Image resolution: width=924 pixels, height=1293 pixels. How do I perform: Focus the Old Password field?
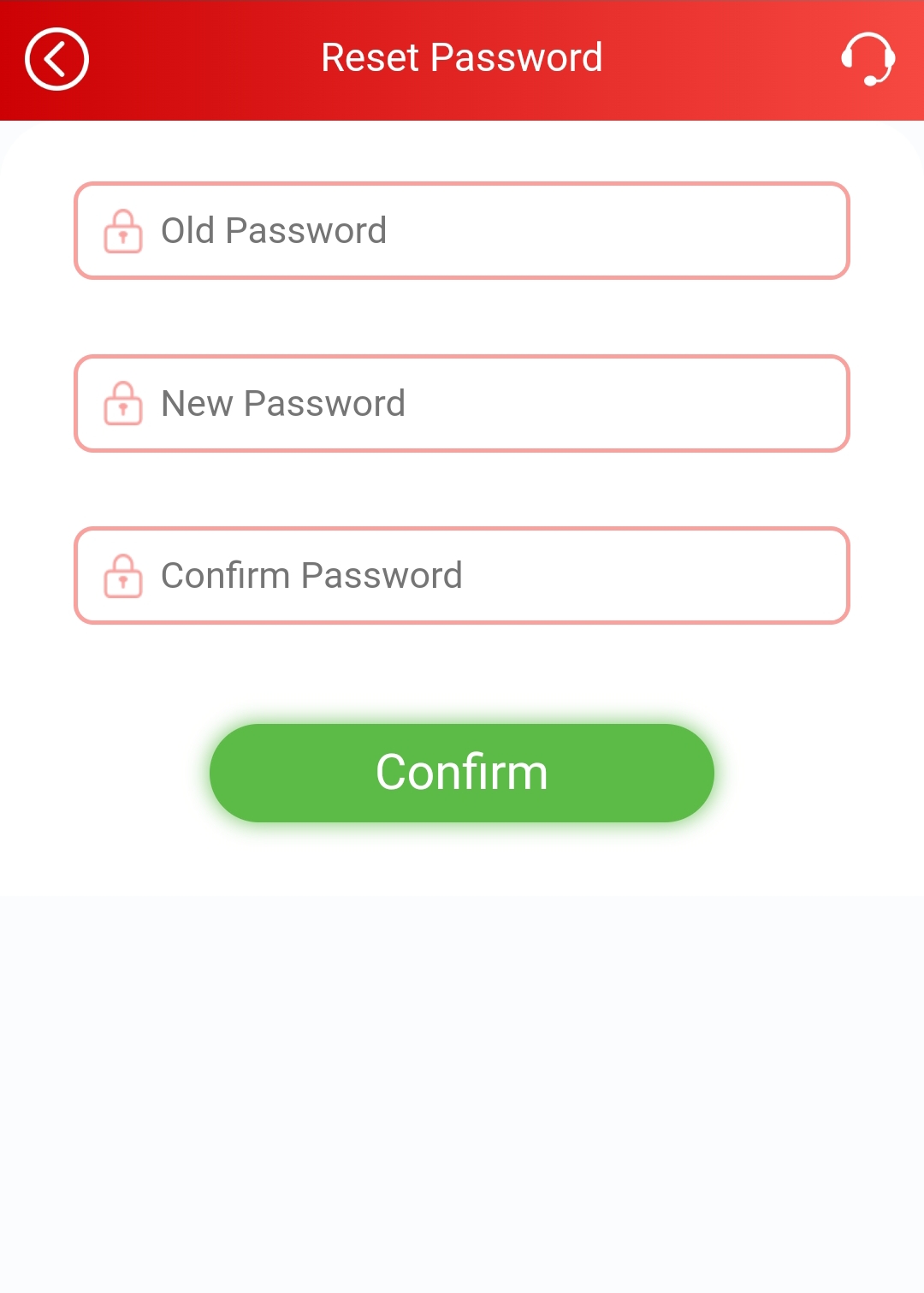(x=462, y=230)
